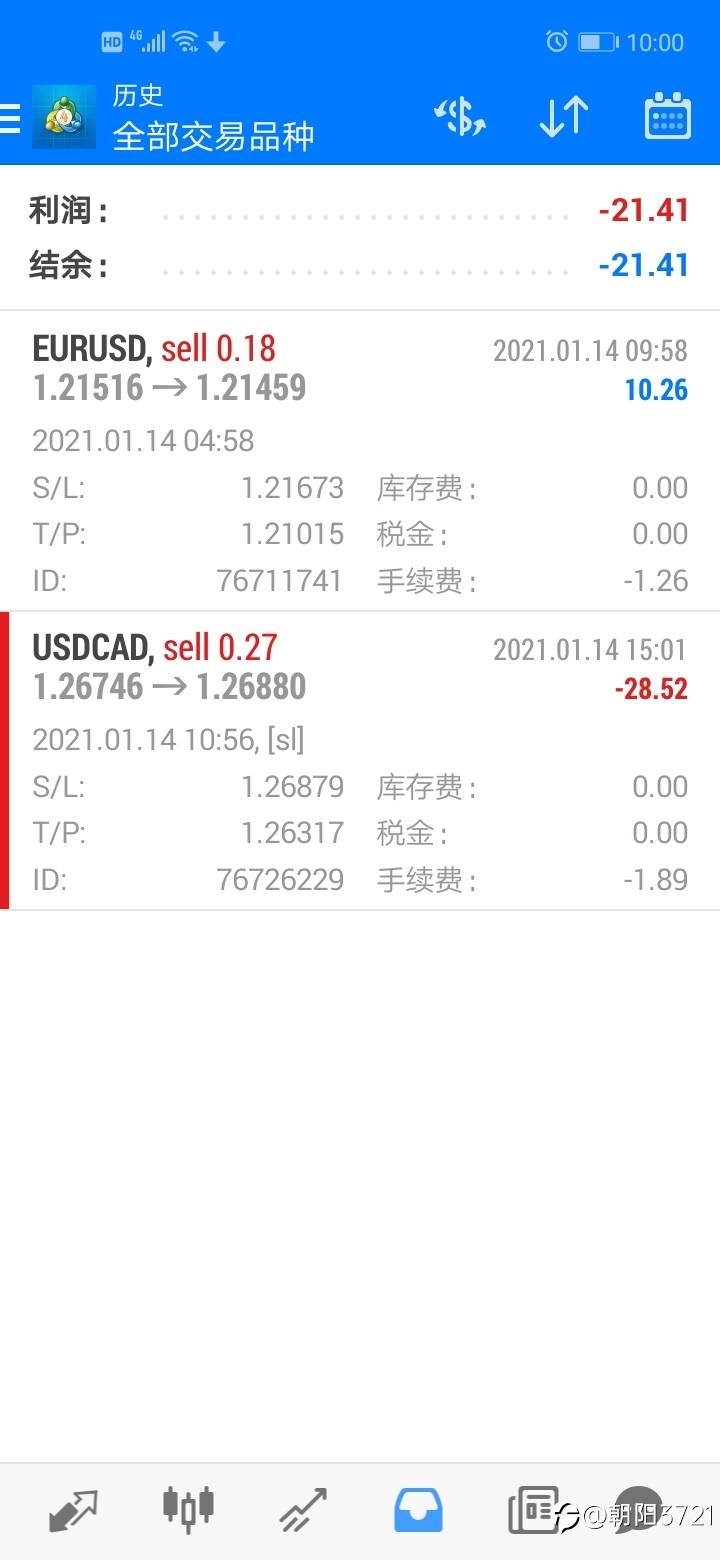
Task: Switch to the trade tab
Action: tap(303, 1510)
